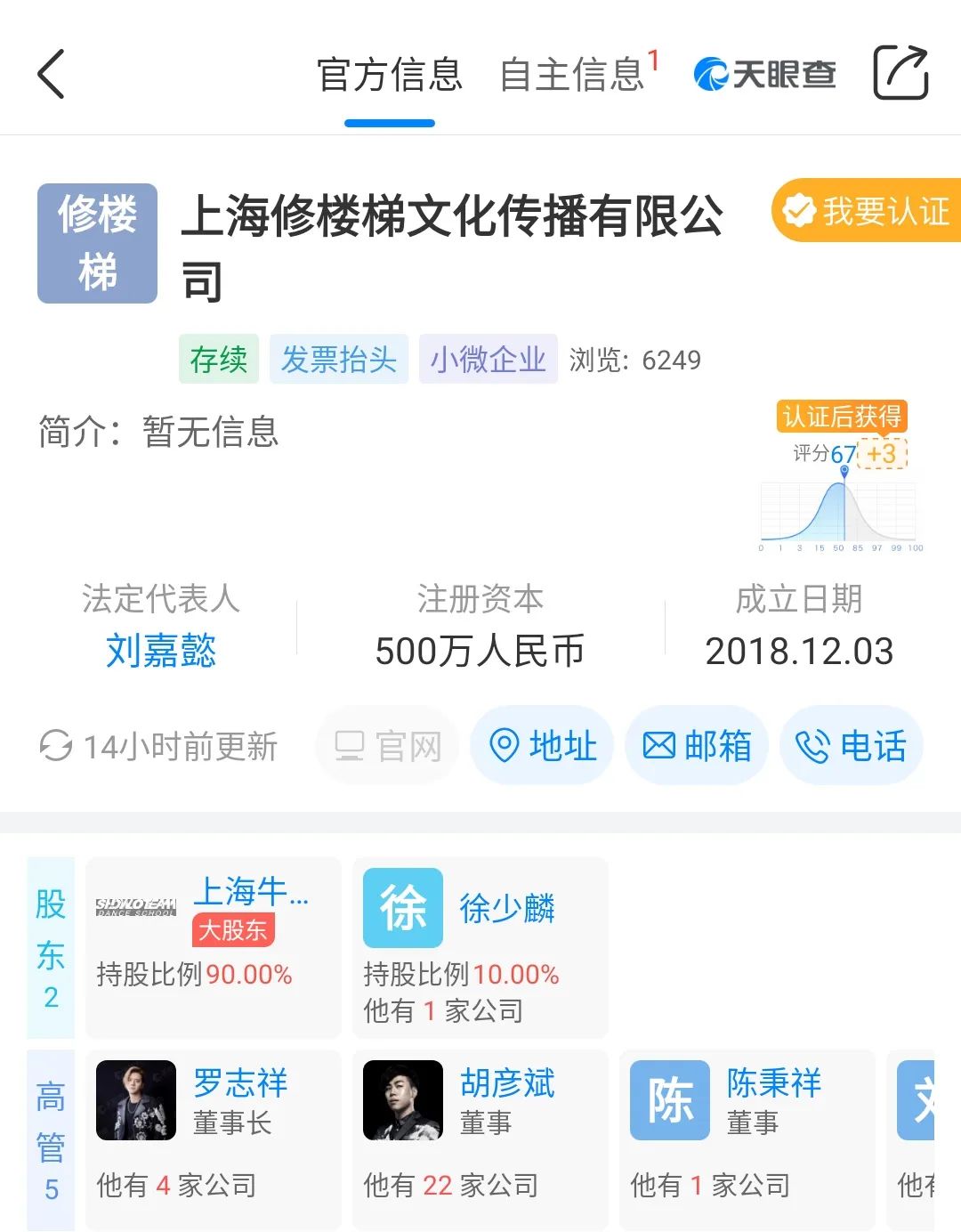
Task: Open the 发票抬头 chip
Action: point(338,360)
